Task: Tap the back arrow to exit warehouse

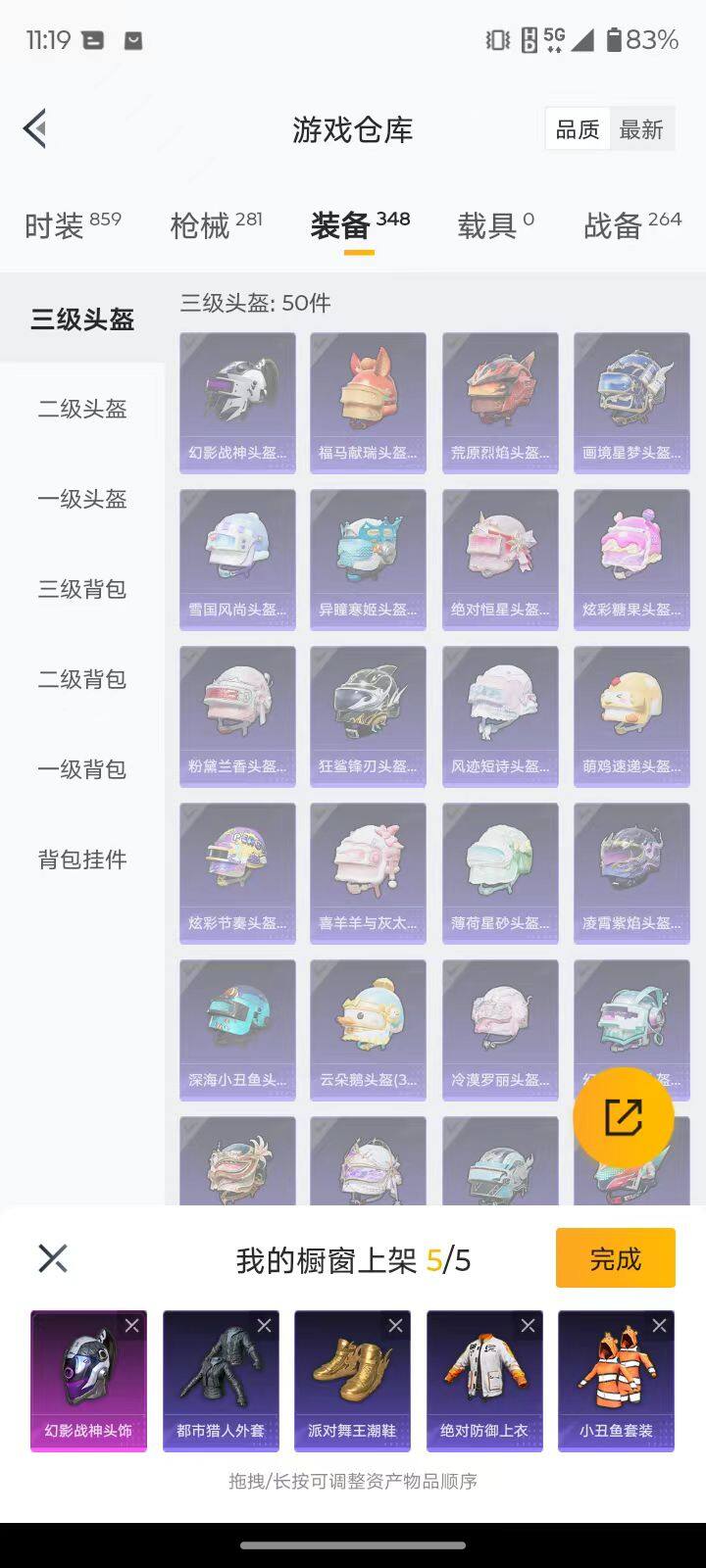Action: (x=35, y=128)
